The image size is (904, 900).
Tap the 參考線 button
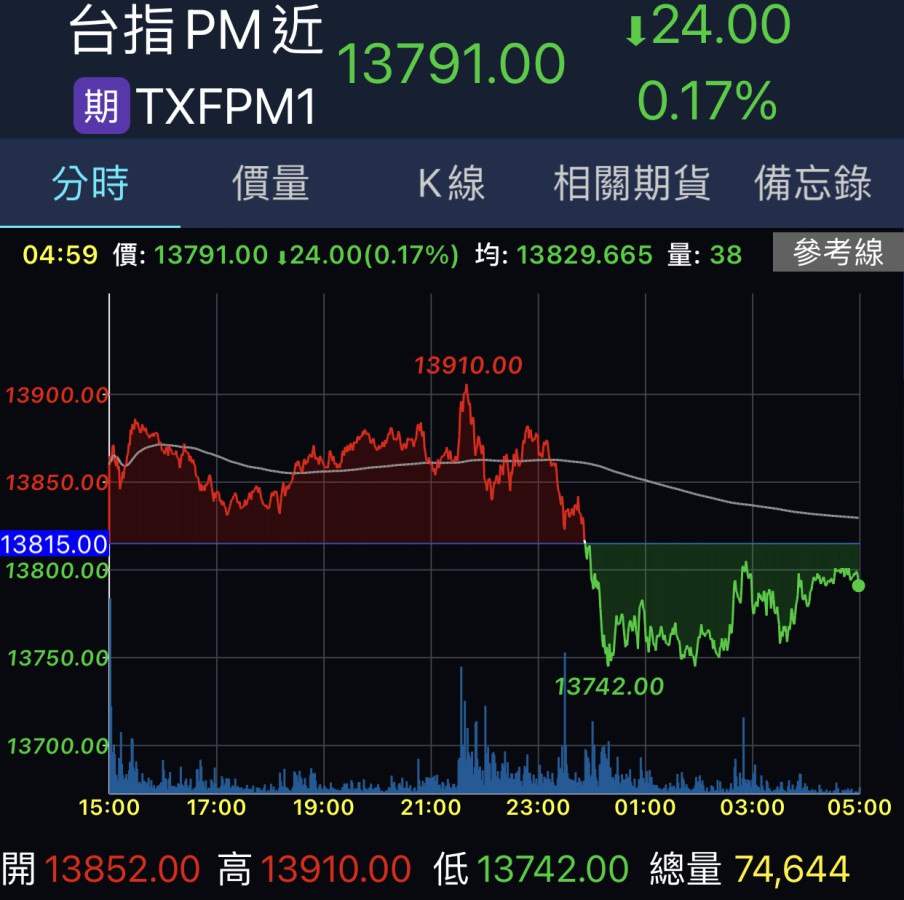click(x=838, y=253)
